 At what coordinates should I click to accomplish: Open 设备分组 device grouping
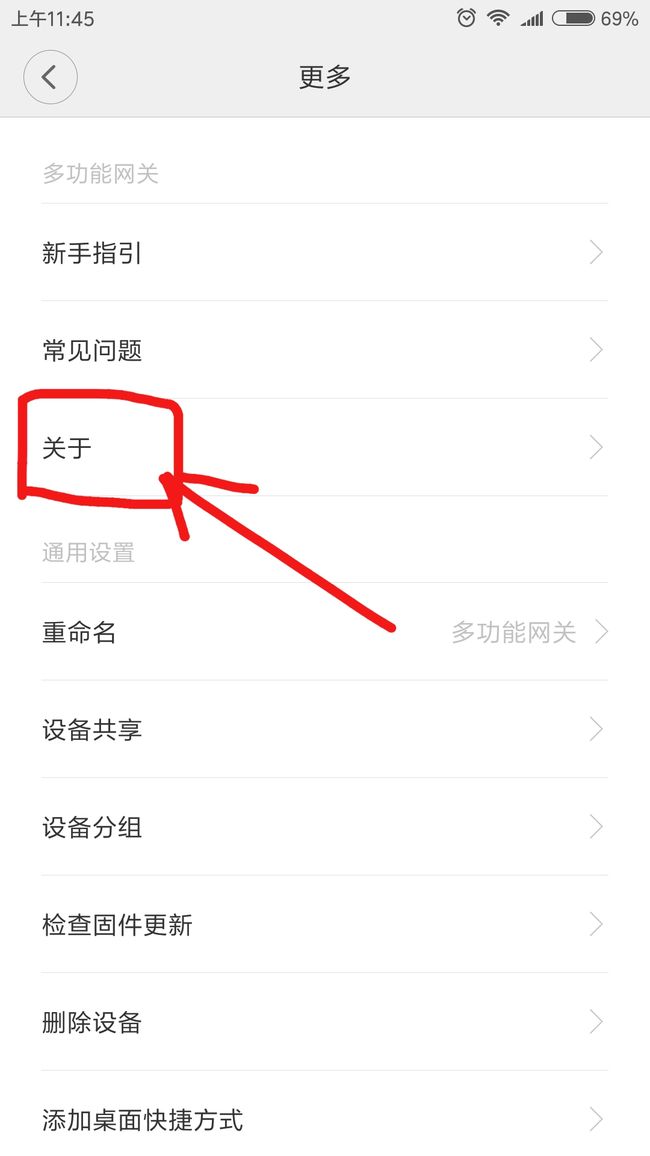coord(324,827)
